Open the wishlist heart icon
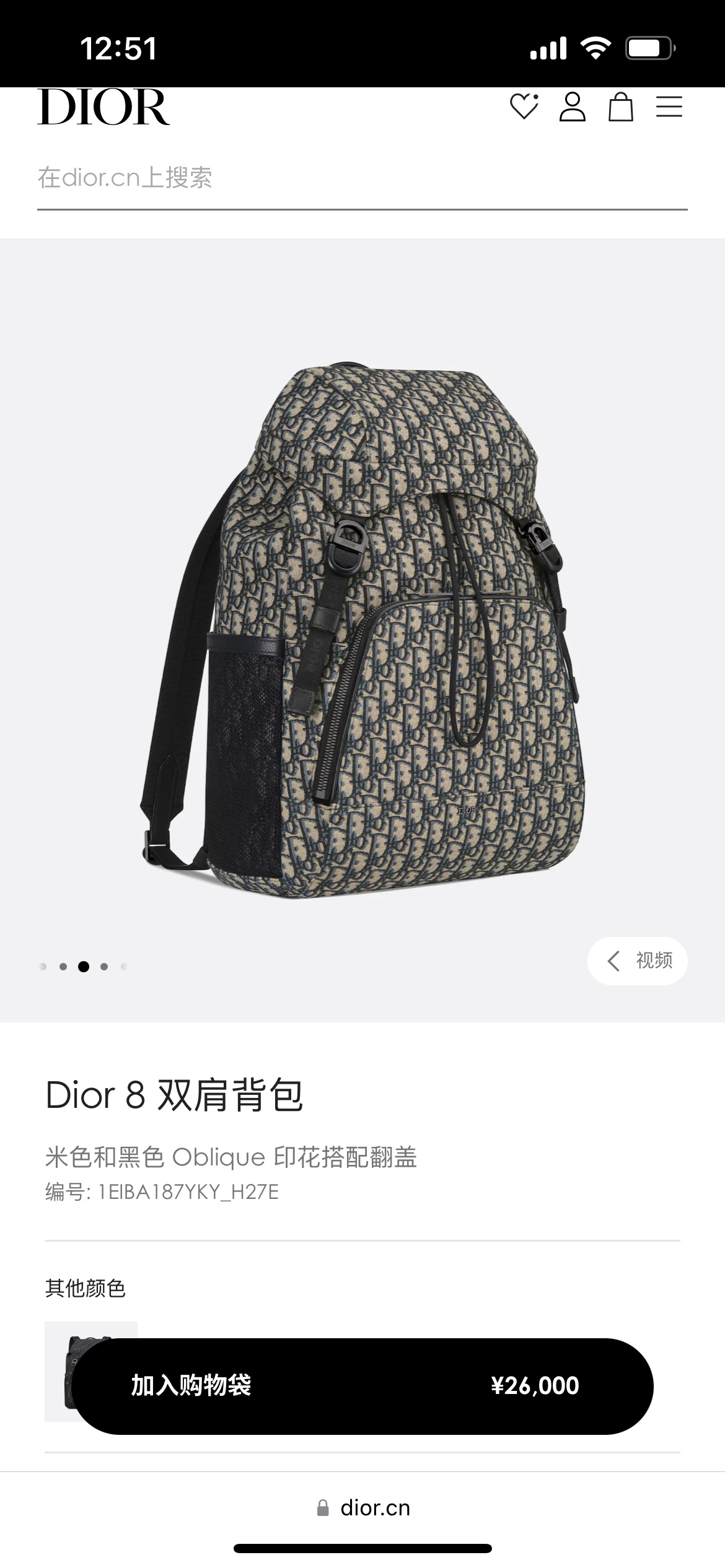The height and width of the screenshot is (1568, 725). coord(524,107)
